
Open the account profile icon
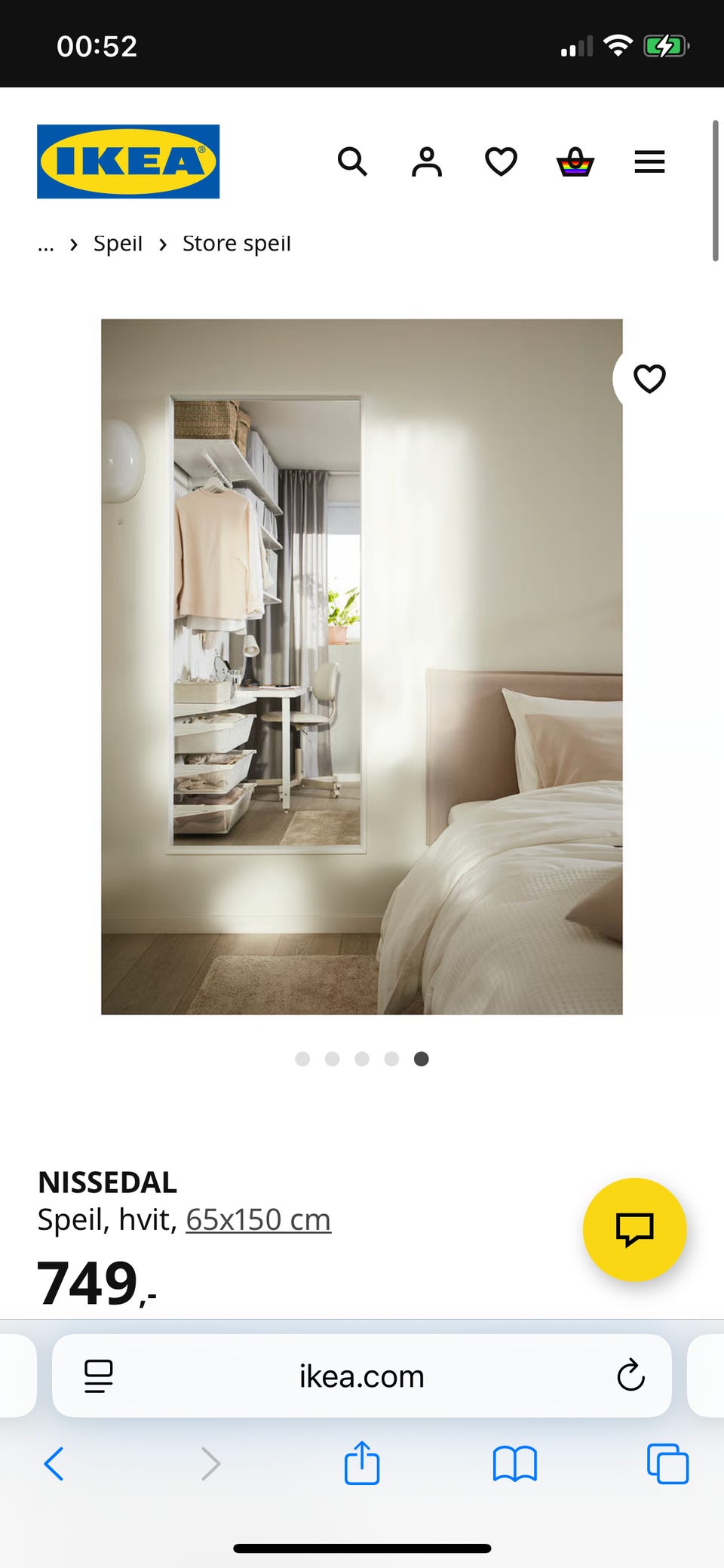426,161
